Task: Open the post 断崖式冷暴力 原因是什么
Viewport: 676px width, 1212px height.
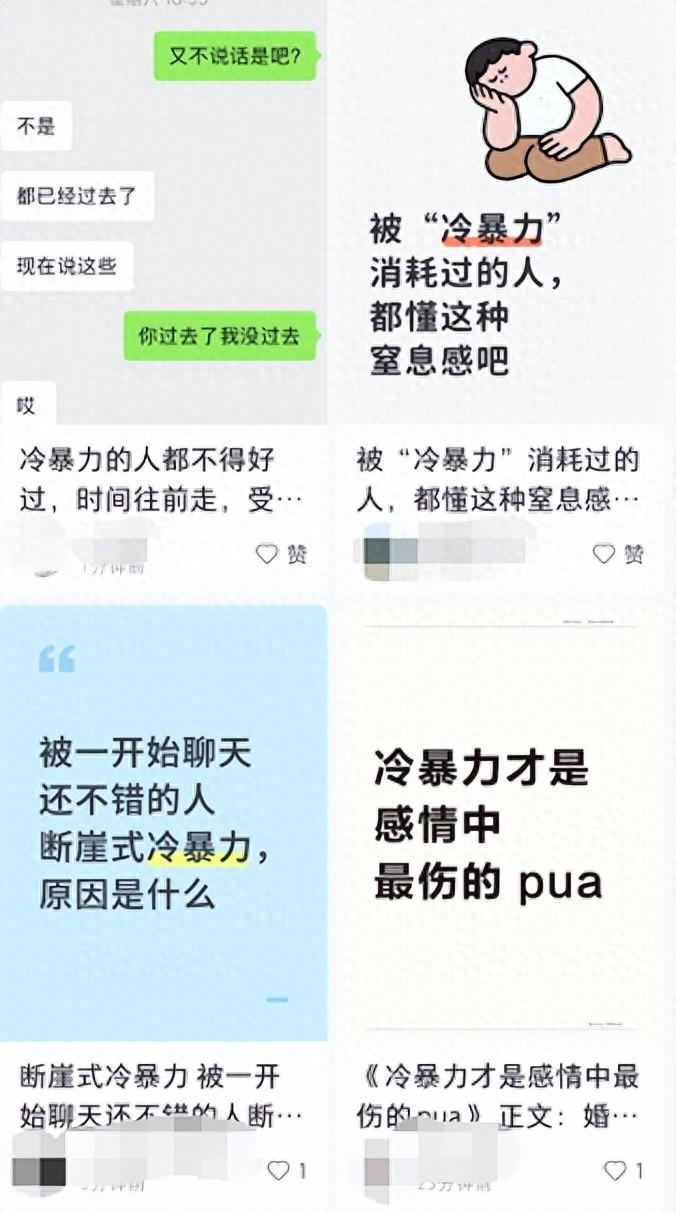Action: 163,820
